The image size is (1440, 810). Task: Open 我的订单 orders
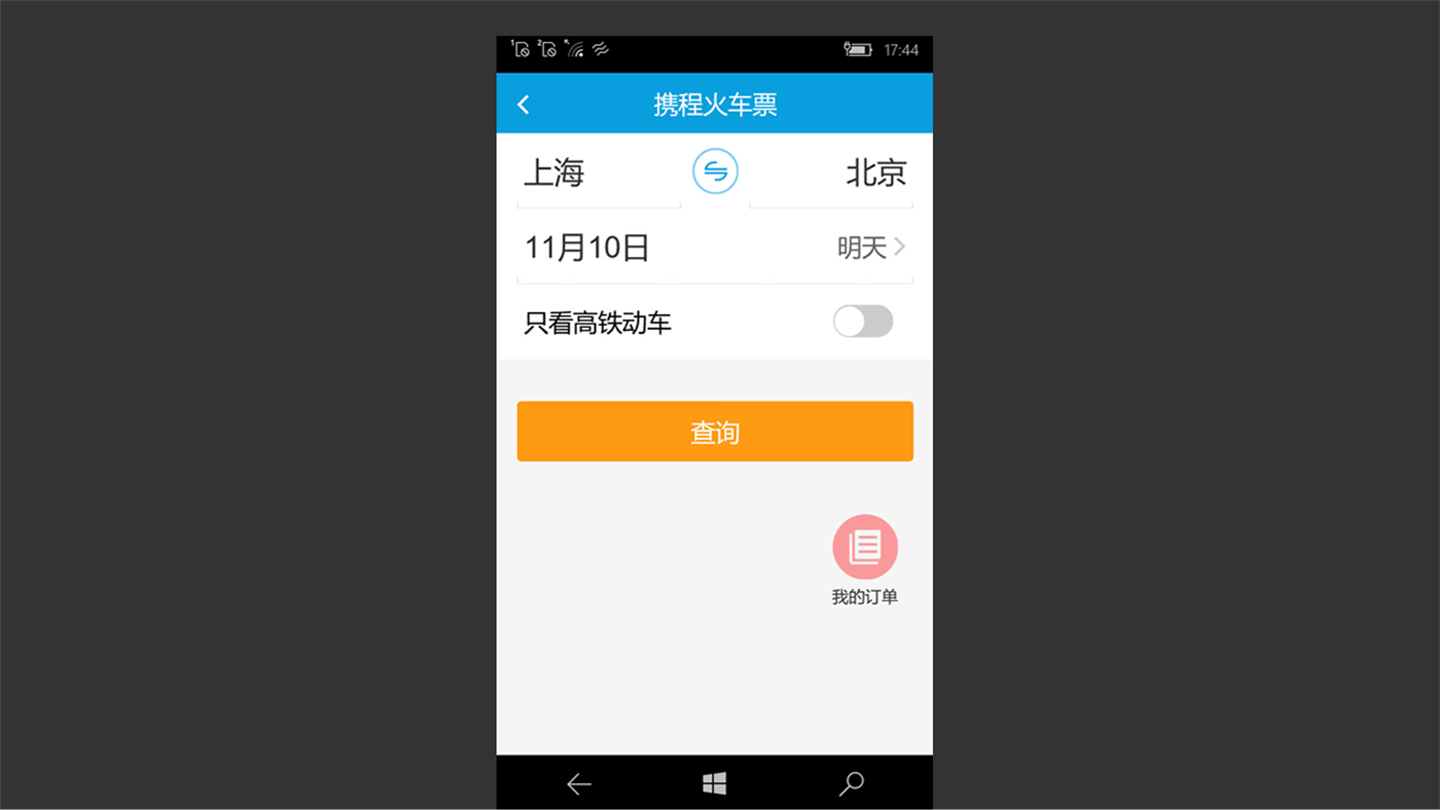point(864,548)
